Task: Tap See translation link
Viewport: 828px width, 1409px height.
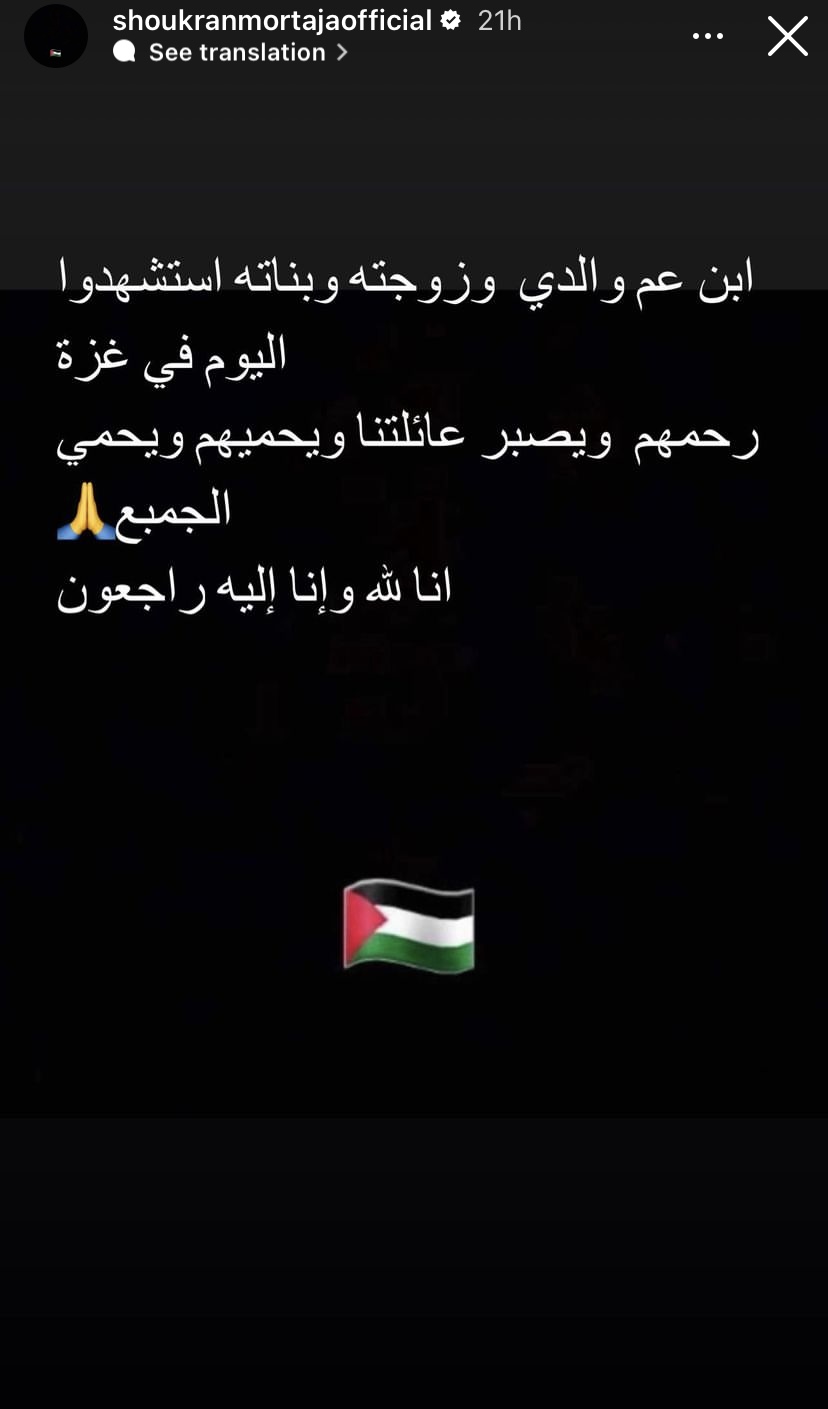Action: point(236,53)
